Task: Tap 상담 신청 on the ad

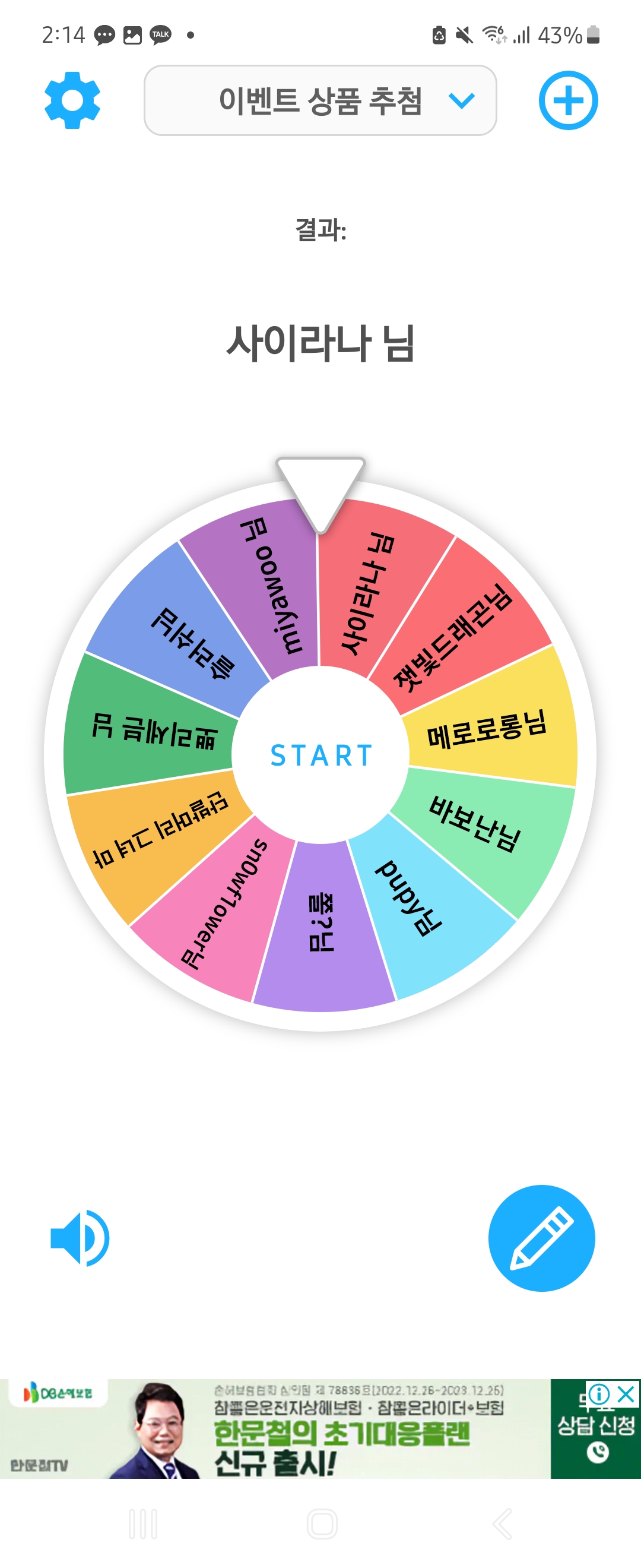Action: (x=595, y=1427)
